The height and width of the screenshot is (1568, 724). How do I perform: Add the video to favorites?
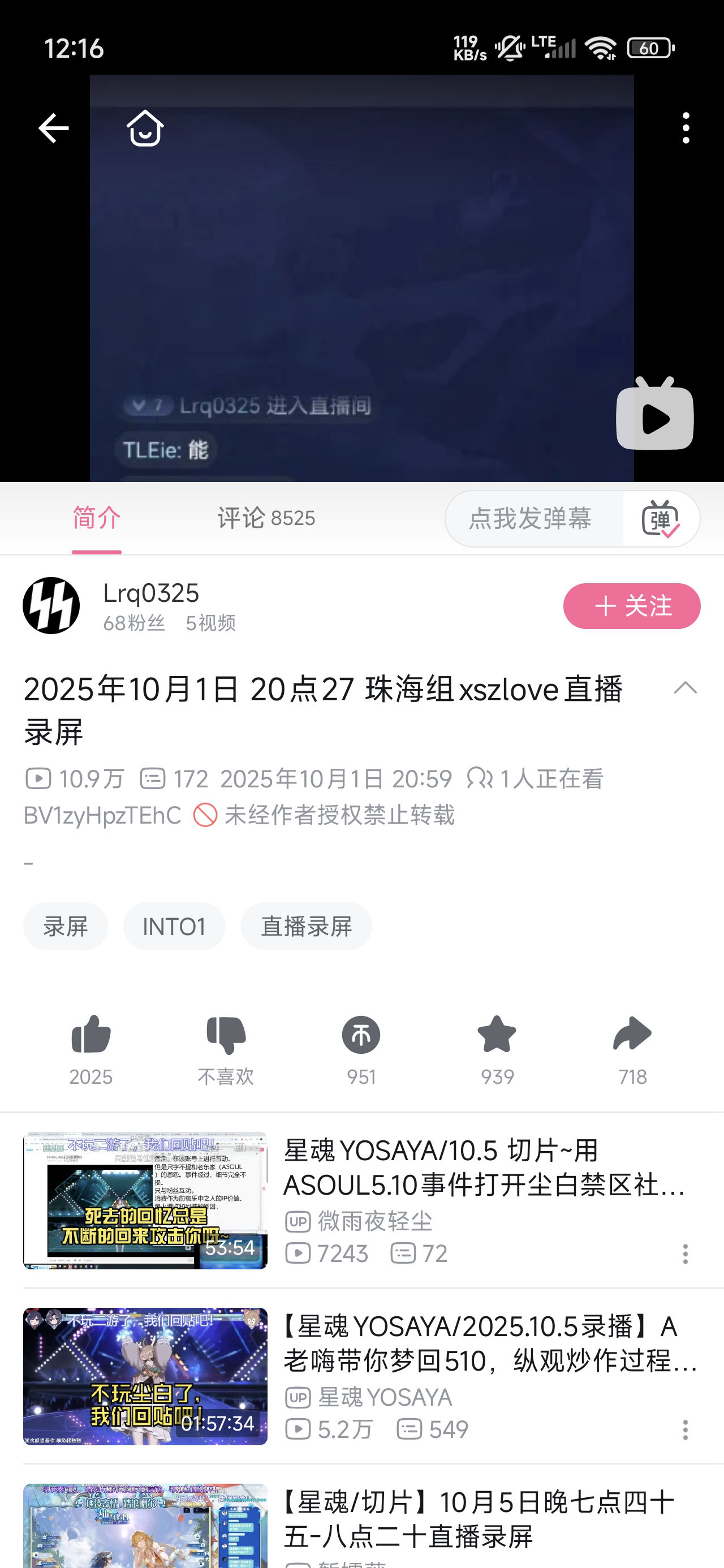click(497, 1047)
